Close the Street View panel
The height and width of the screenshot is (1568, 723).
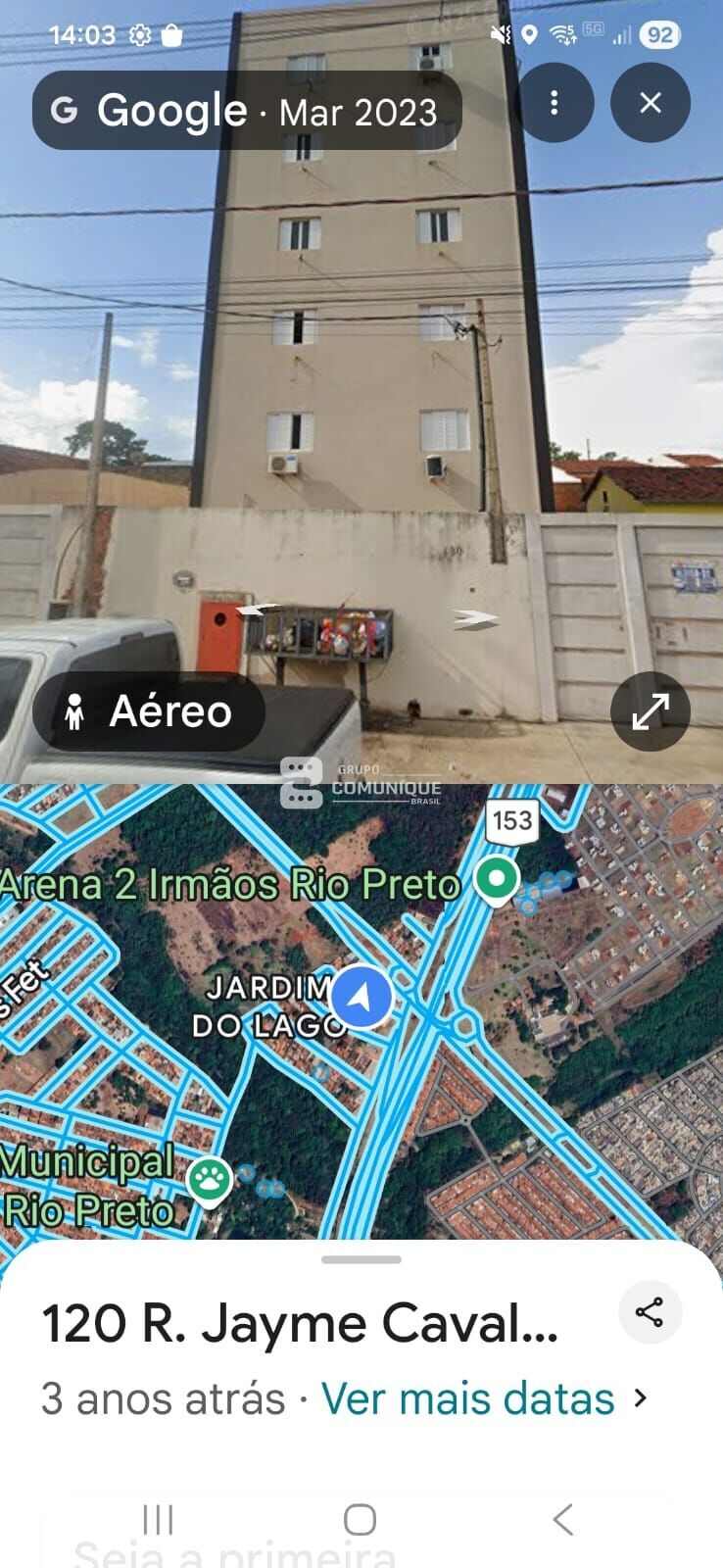(x=651, y=103)
